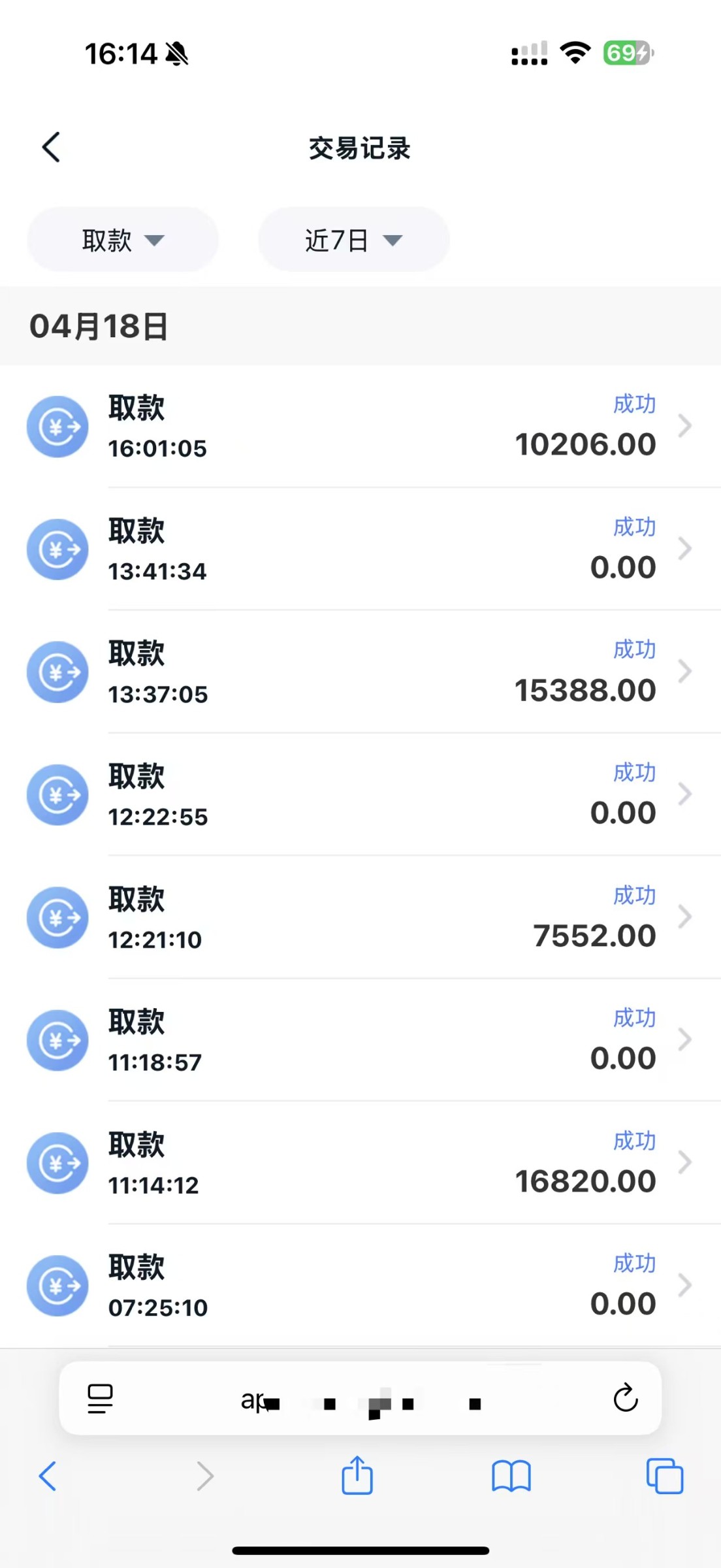Show all open Safari tabs
The image size is (721, 1568).
coord(665,1476)
